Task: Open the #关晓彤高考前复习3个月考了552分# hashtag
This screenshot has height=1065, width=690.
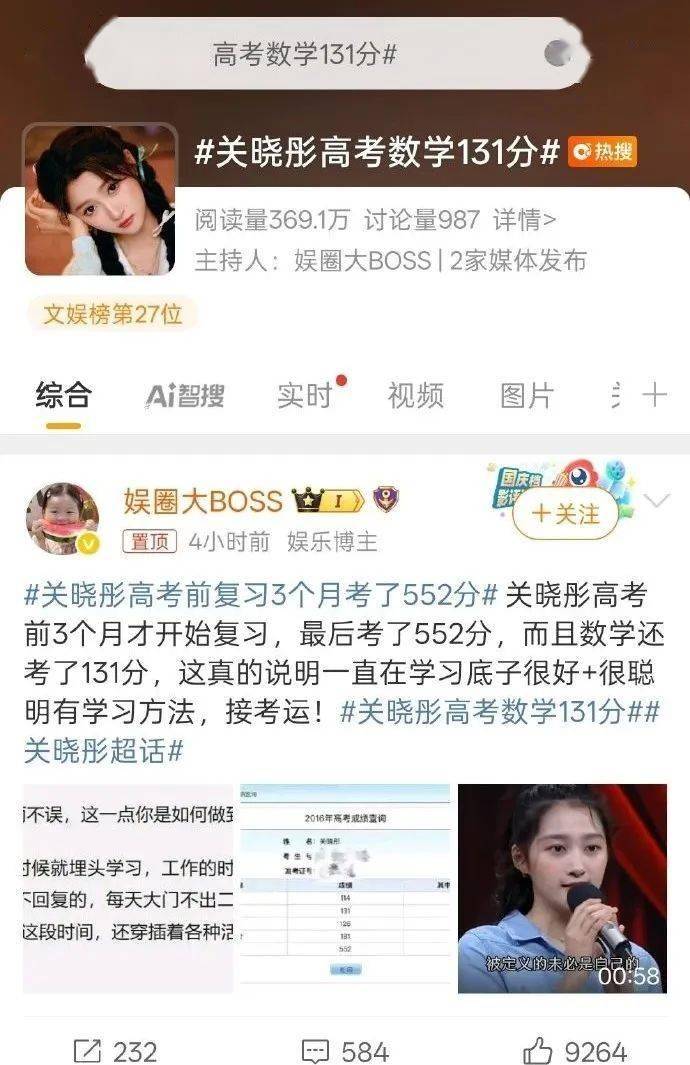Action: (260, 595)
